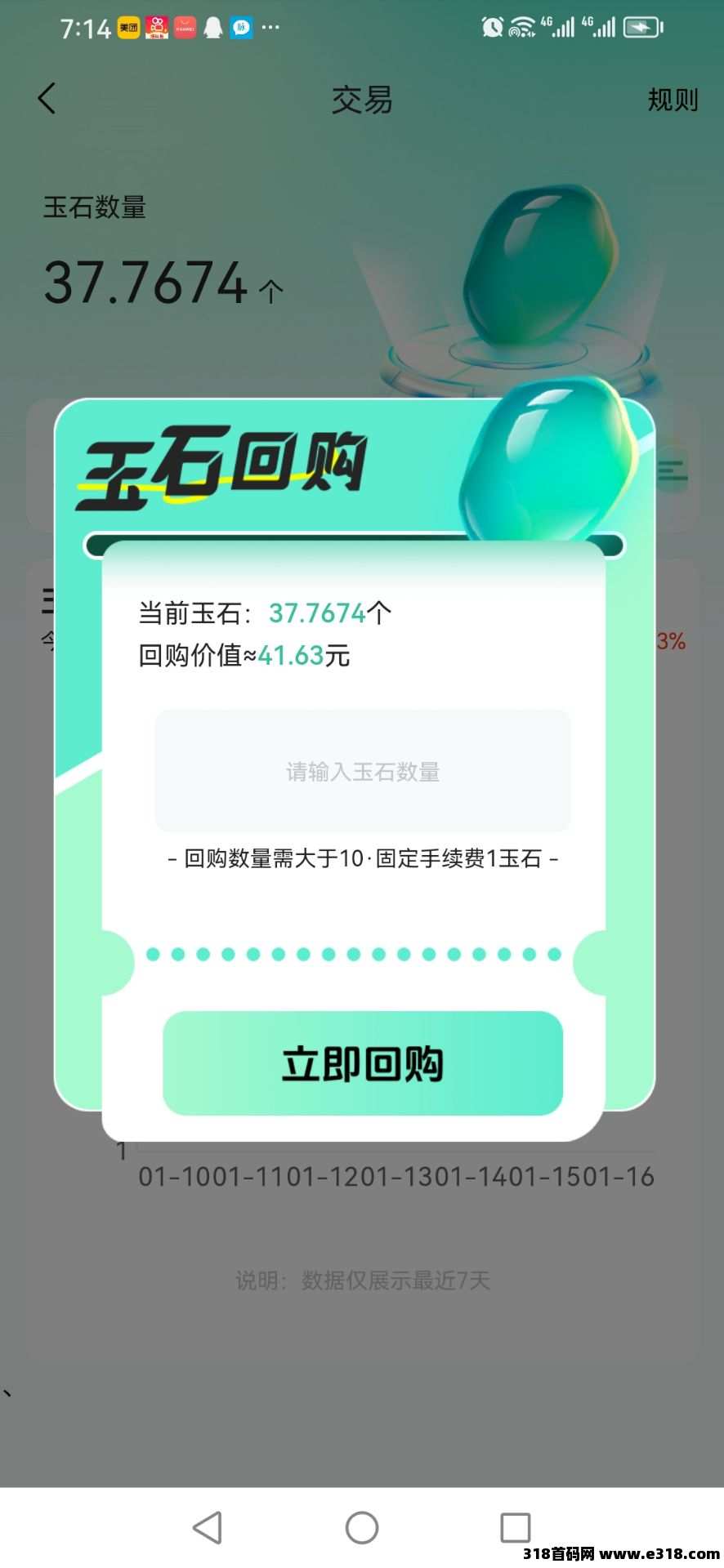The width and height of the screenshot is (724, 1568).
Task: Tap the system back button
Action: coord(208,1527)
